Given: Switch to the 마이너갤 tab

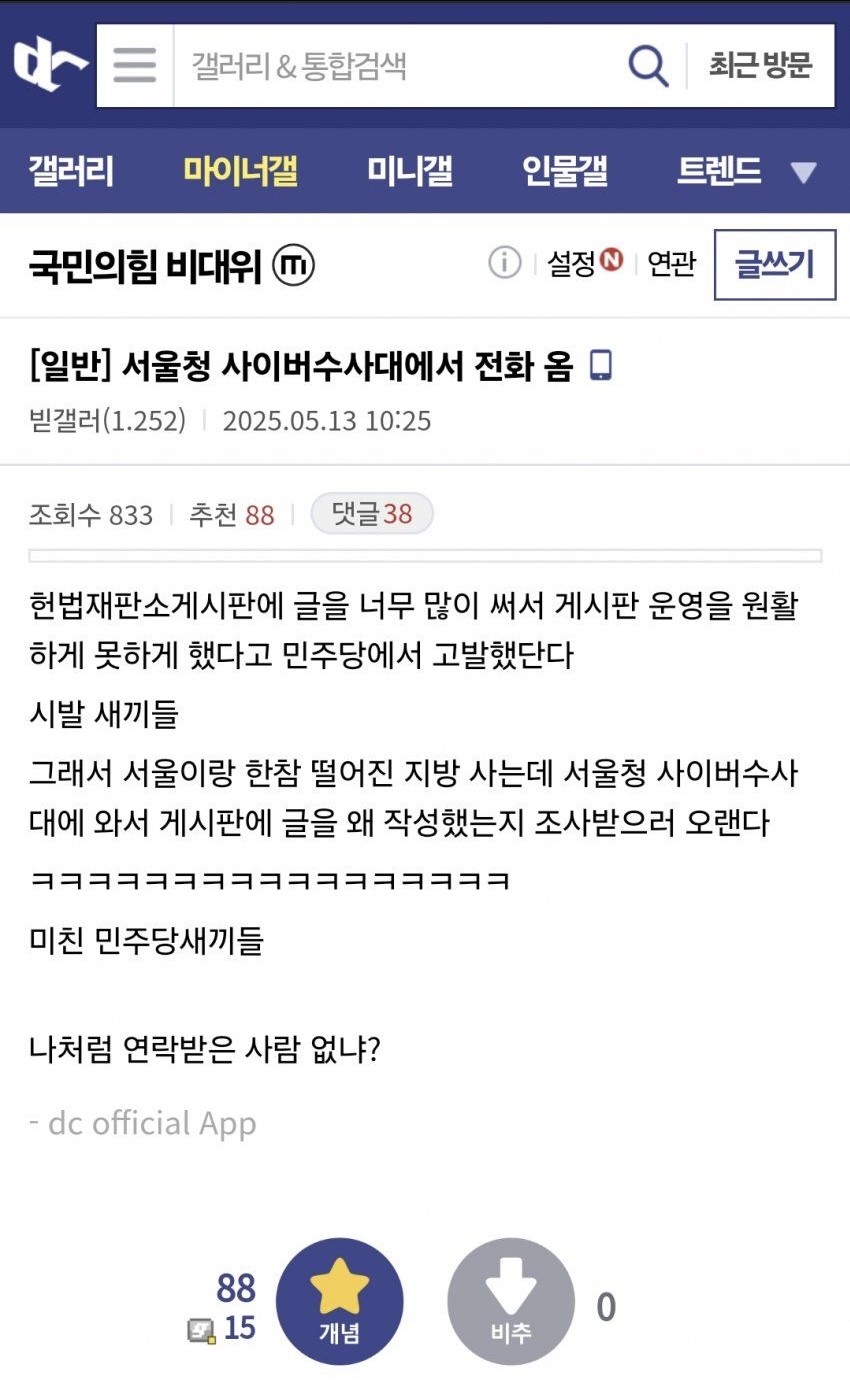Looking at the screenshot, I should coord(240,171).
